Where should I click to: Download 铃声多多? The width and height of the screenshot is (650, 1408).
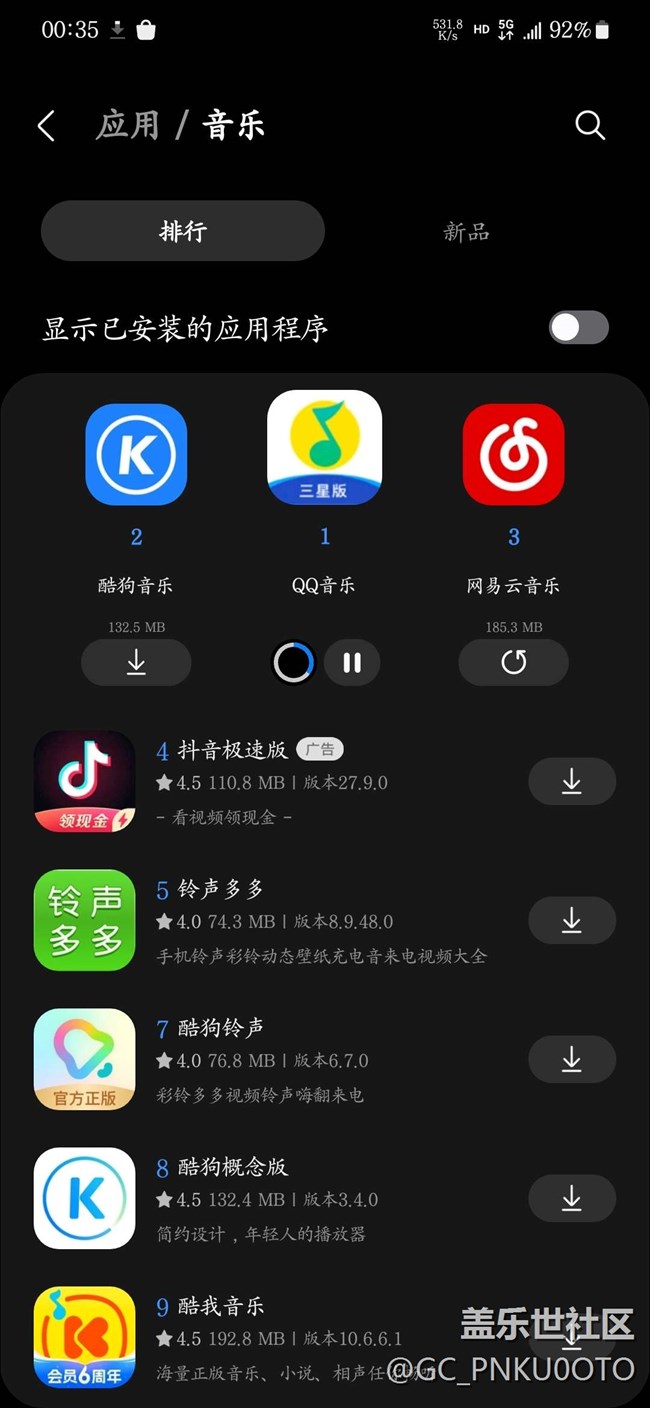(572, 921)
